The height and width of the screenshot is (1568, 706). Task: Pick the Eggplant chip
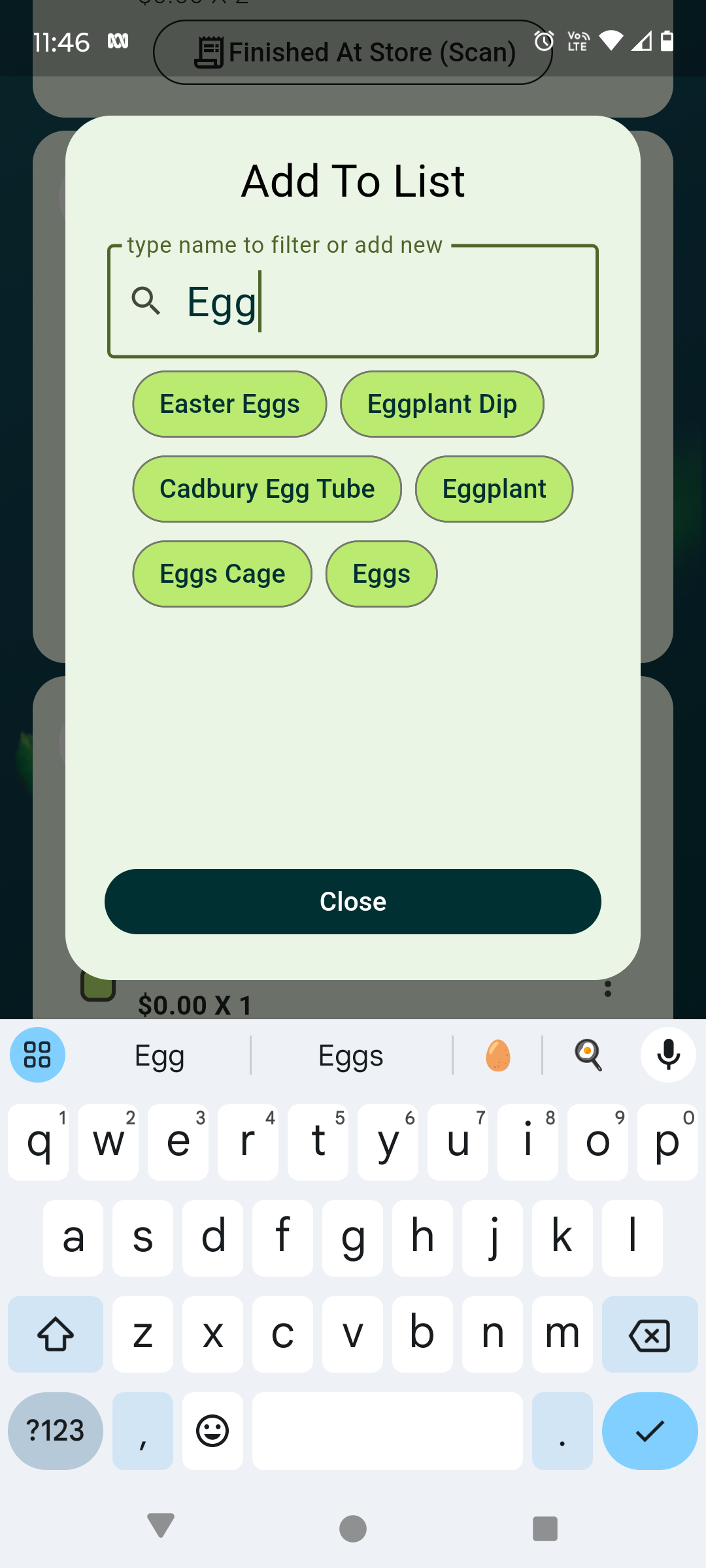(494, 489)
